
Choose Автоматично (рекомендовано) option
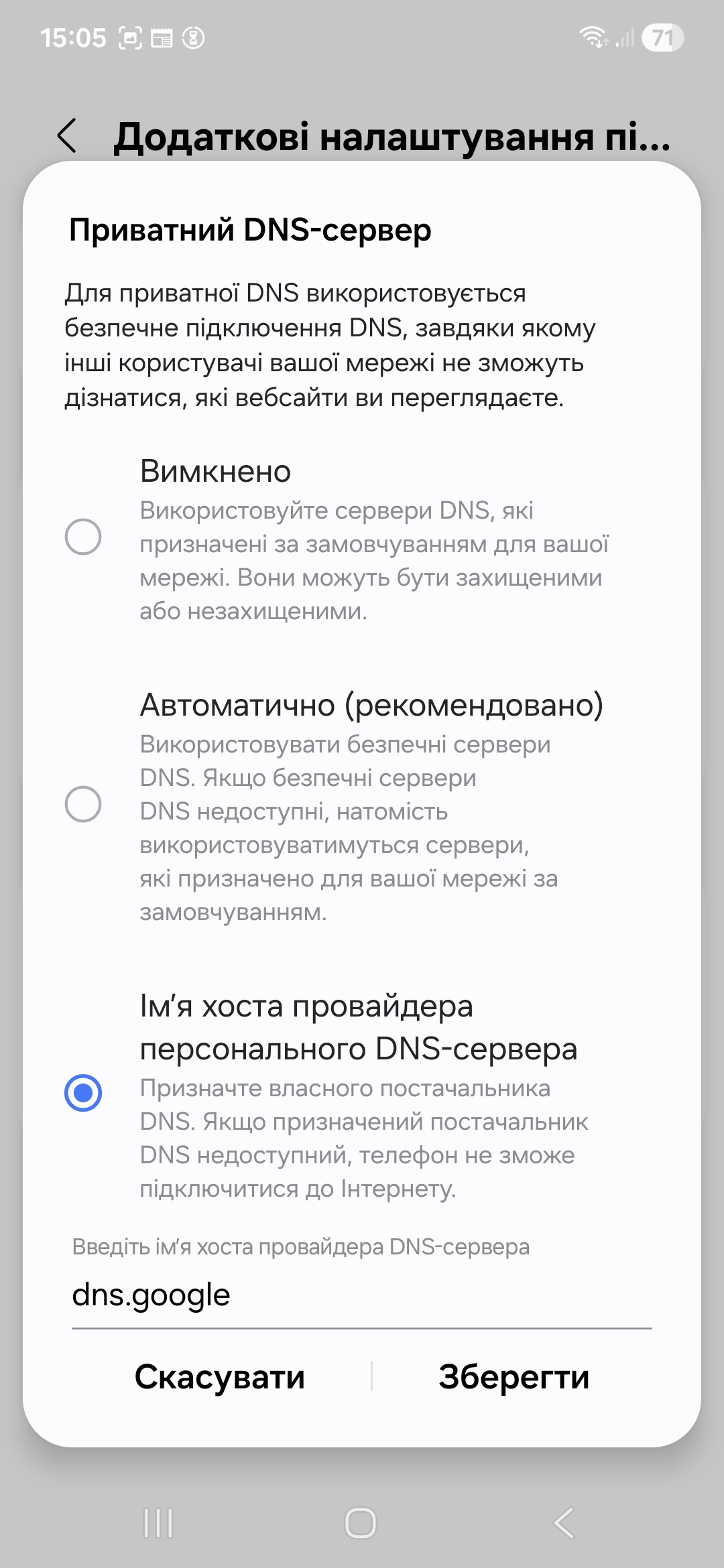(83, 804)
